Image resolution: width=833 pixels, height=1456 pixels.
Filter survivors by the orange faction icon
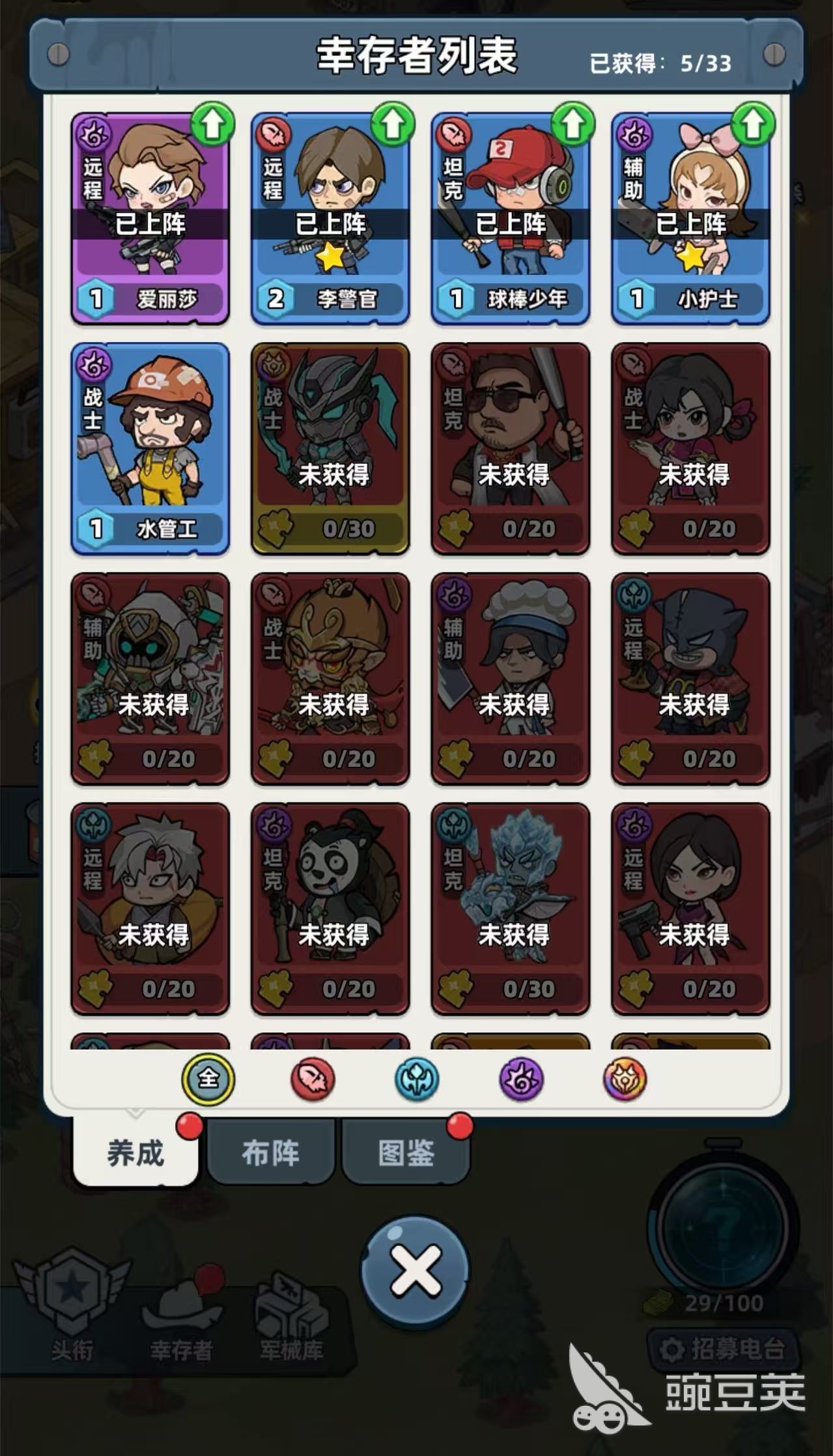625,1079
